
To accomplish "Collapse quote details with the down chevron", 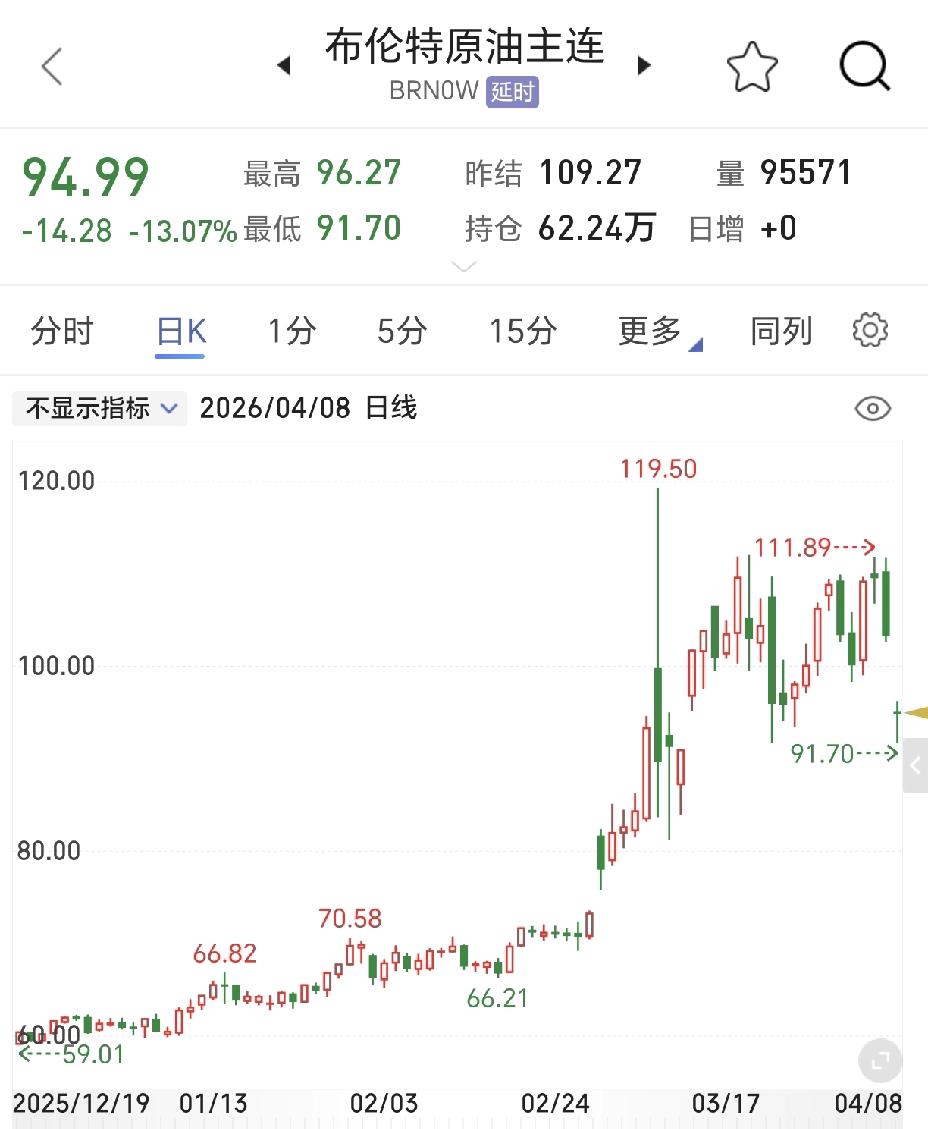I will 463,265.
